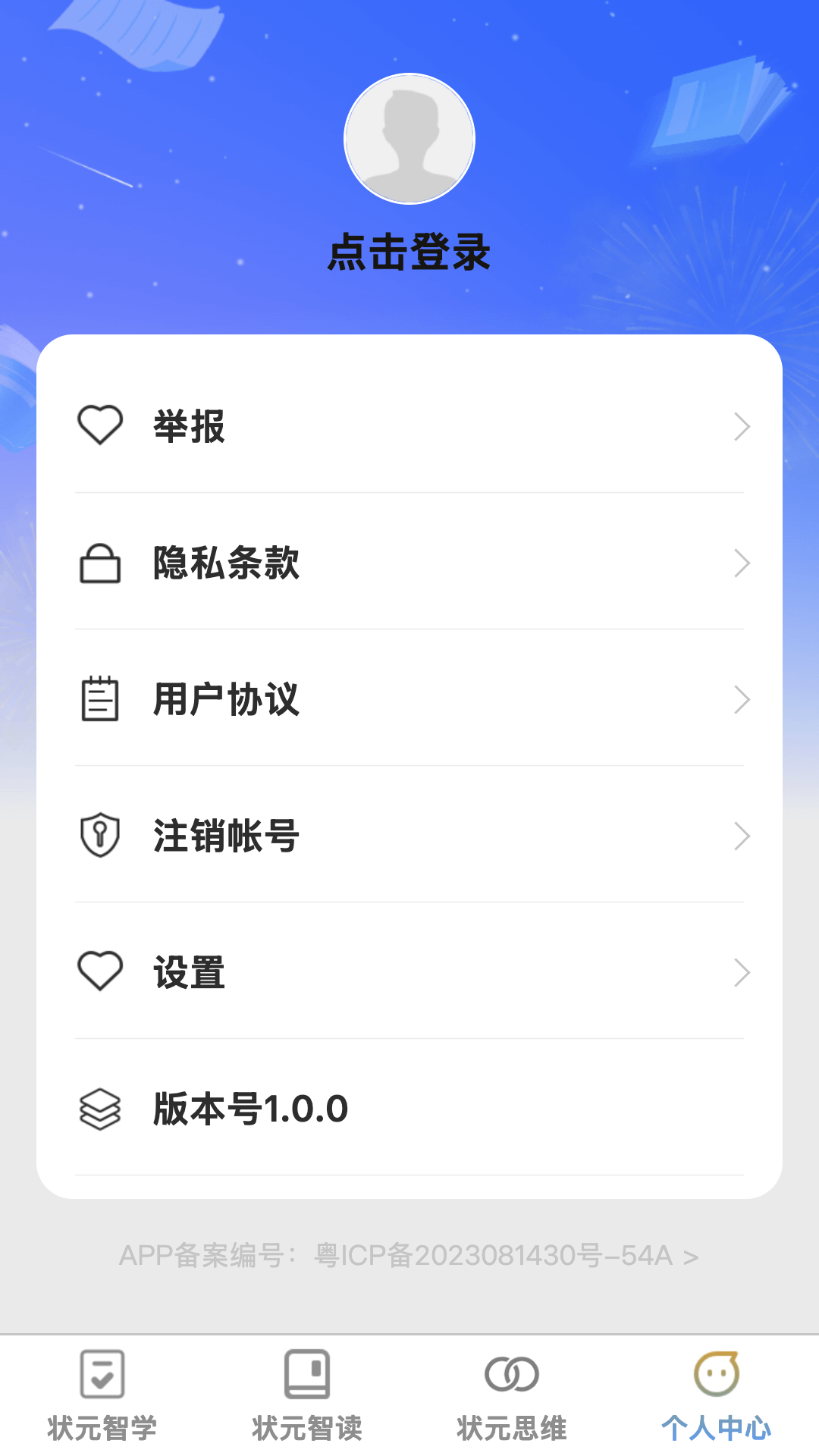Image resolution: width=819 pixels, height=1456 pixels.
Task: Open the 举报 report row
Action: [409, 426]
